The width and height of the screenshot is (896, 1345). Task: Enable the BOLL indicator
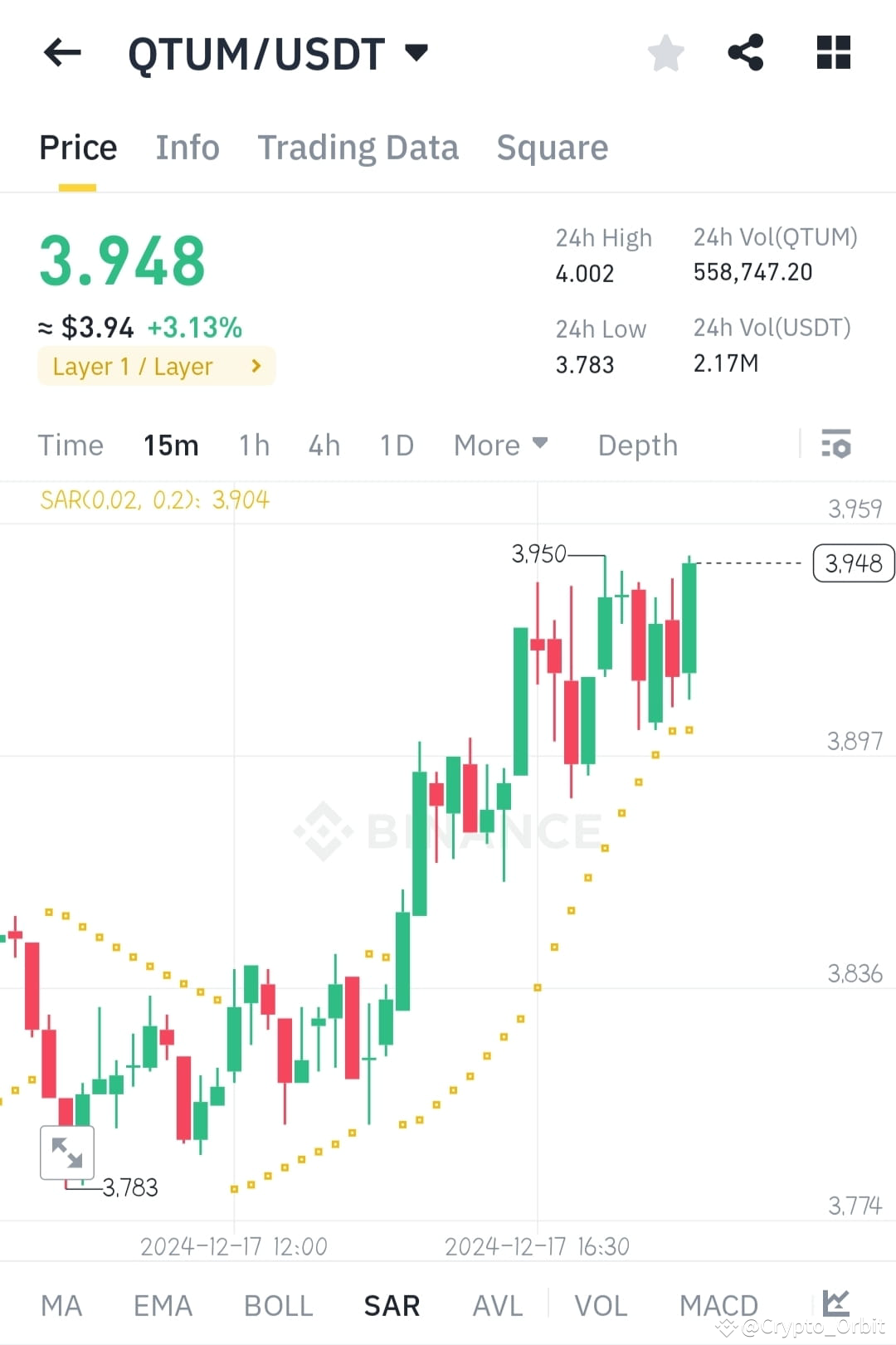tap(278, 1304)
